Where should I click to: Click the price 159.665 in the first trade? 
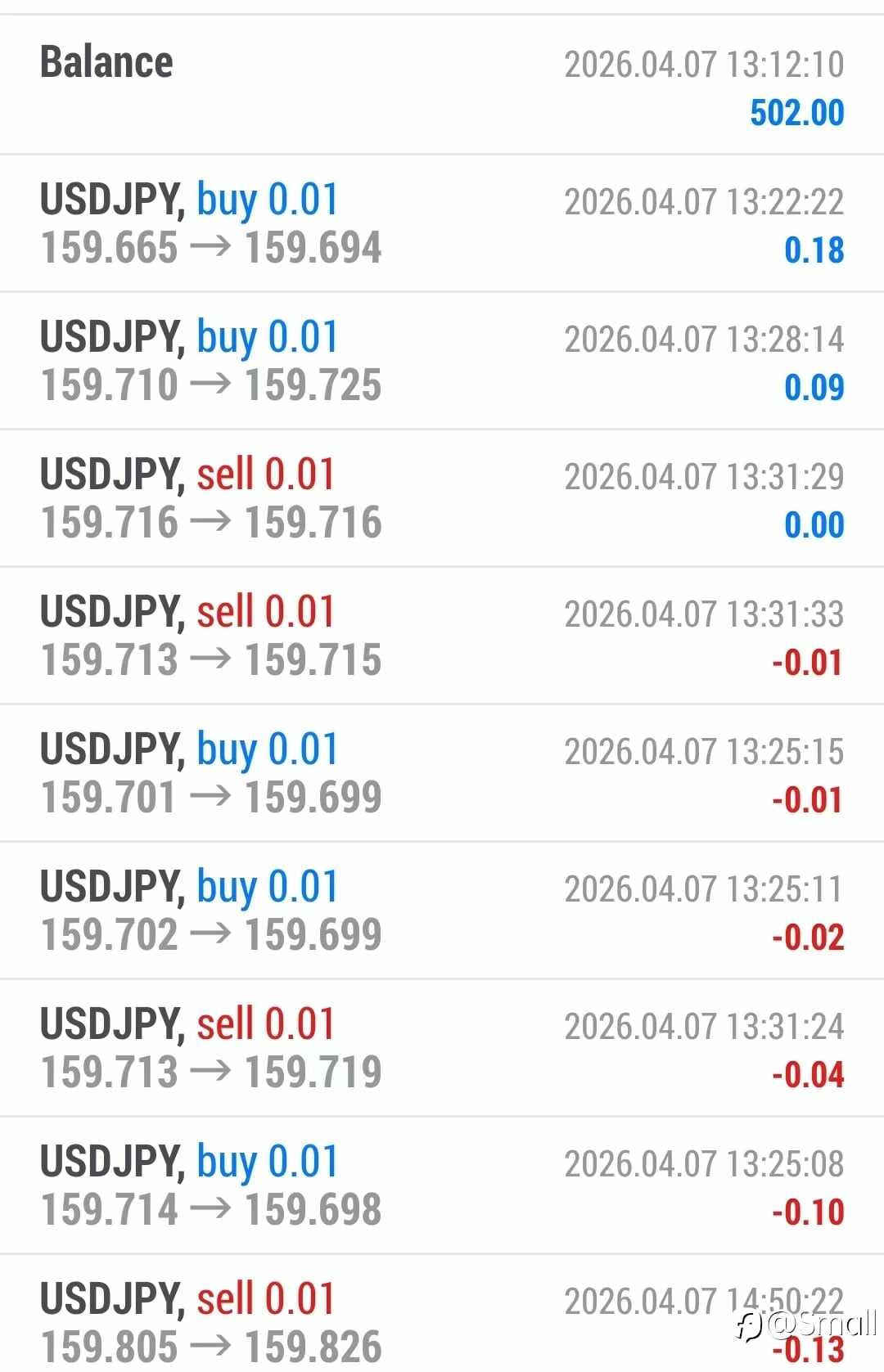[108, 248]
